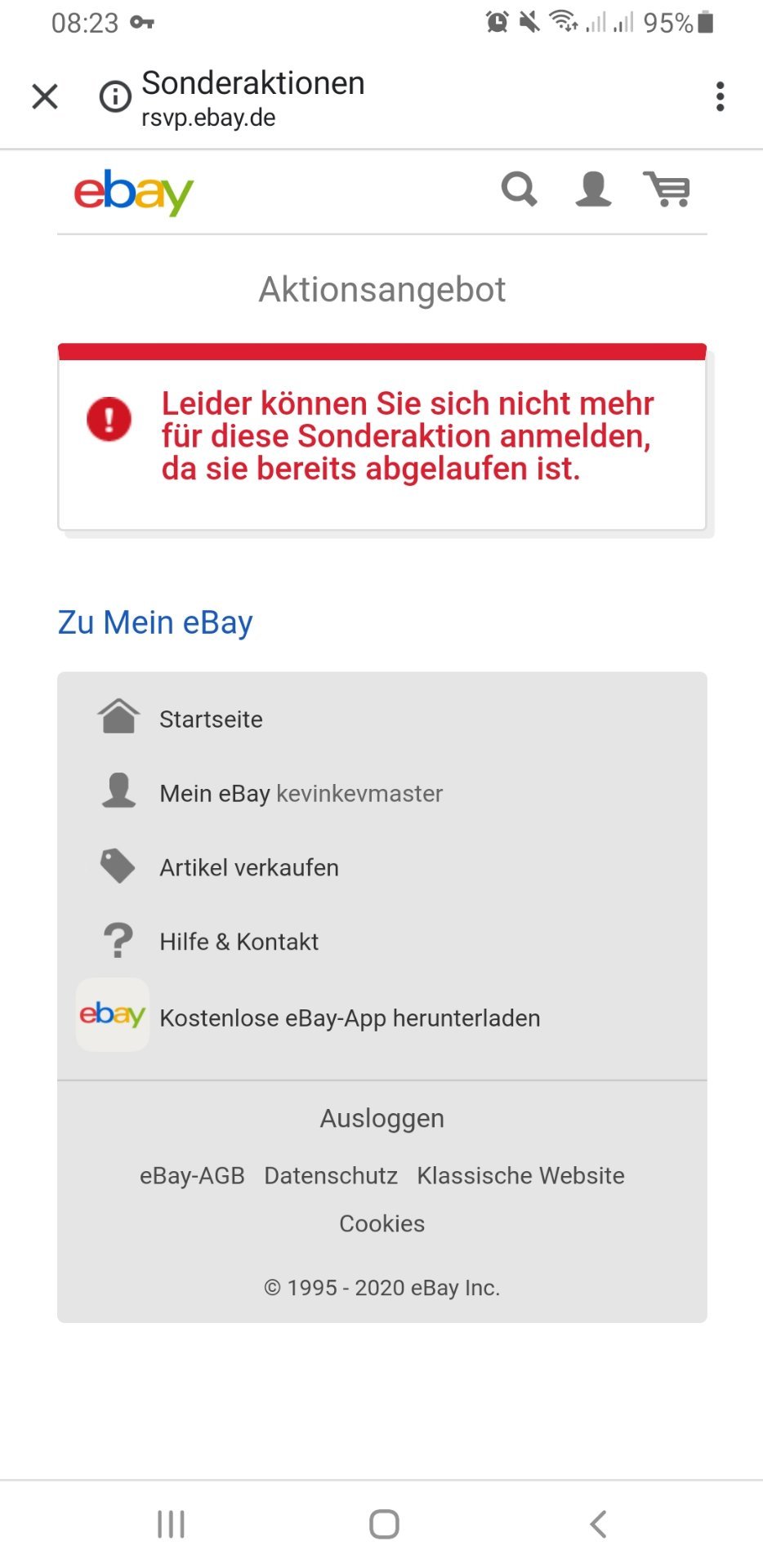Go to eBay home via header logo
Screen dimensions: 763x1568
coord(134,192)
